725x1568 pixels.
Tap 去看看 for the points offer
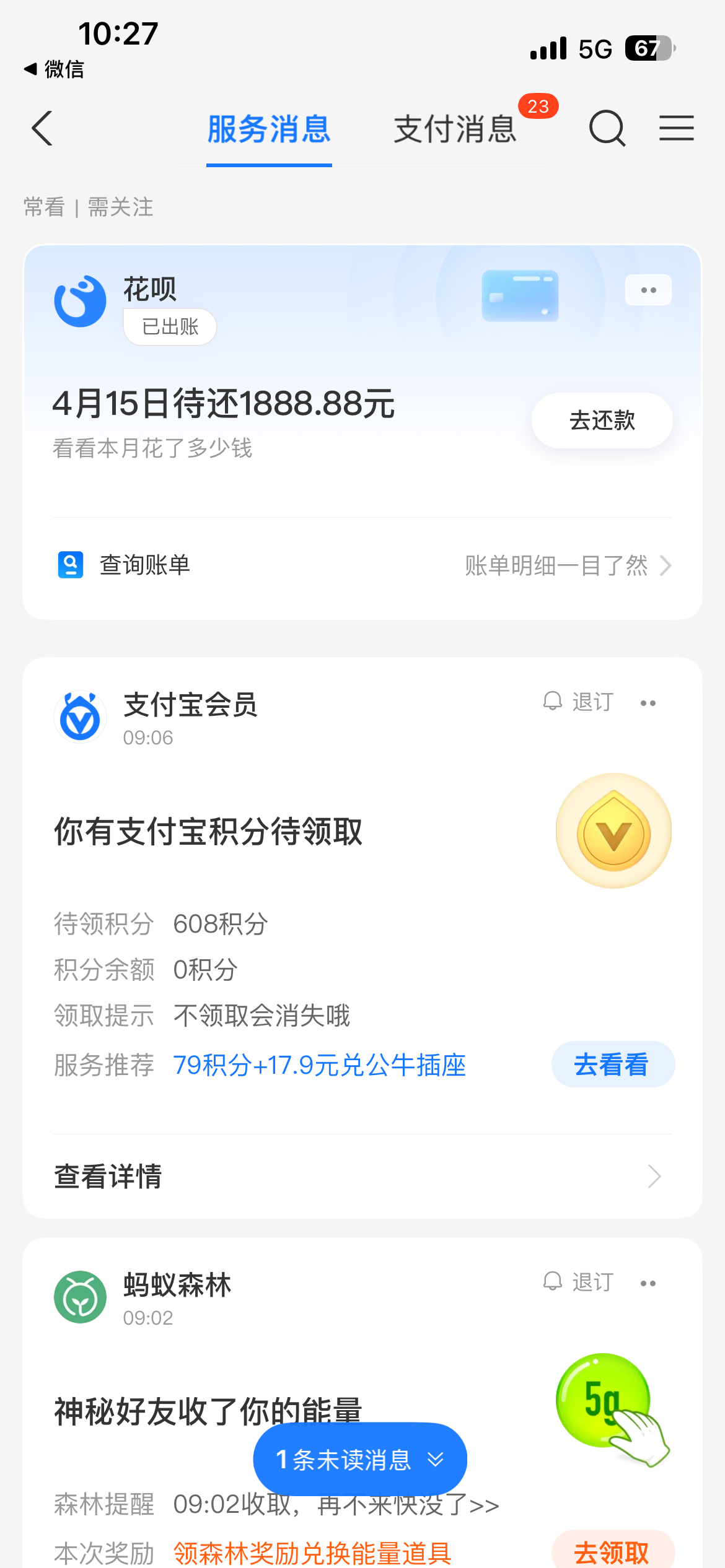pos(612,1065)
